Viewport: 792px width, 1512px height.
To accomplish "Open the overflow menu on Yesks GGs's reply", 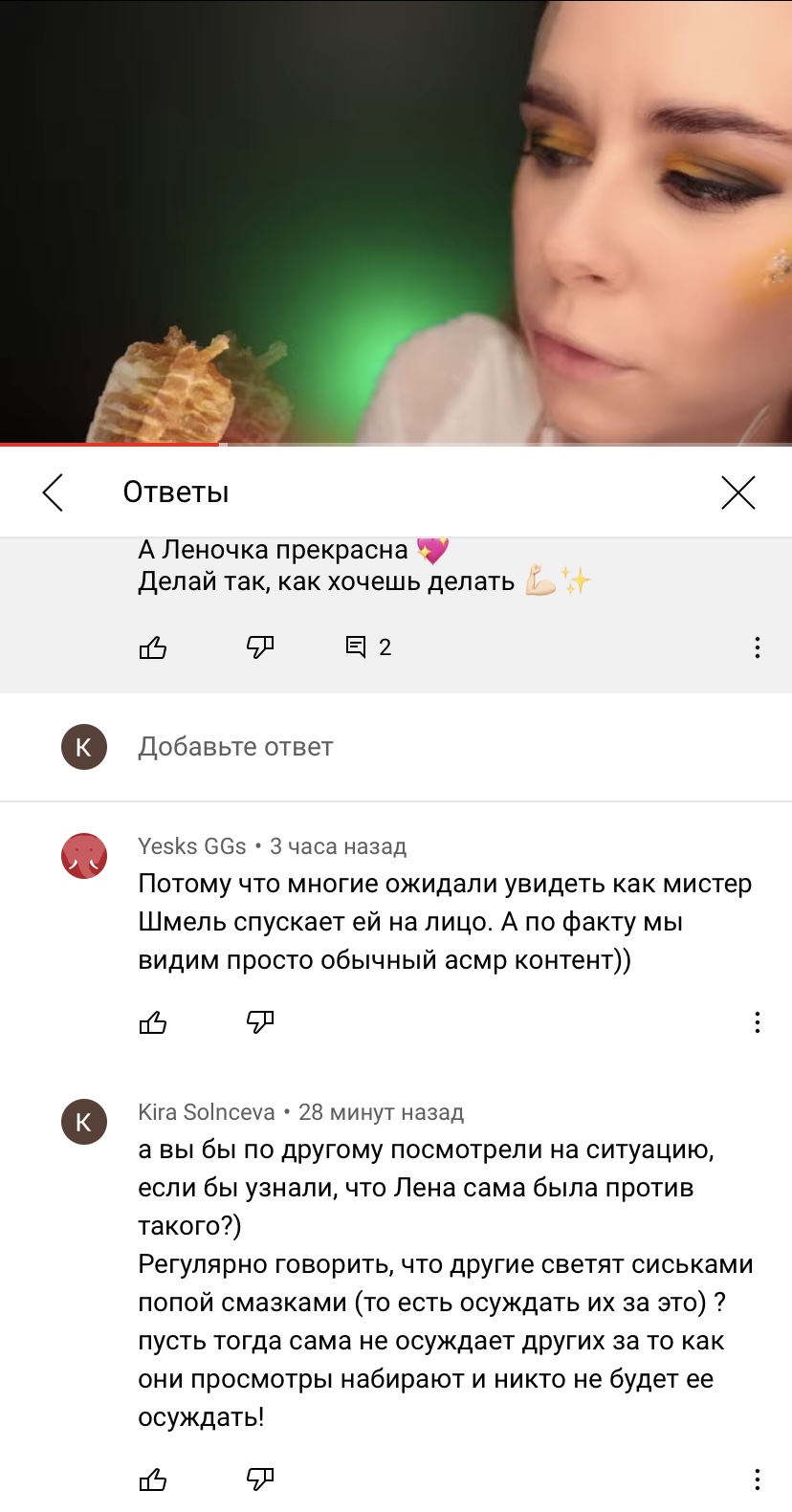I will click(757, 1022).
